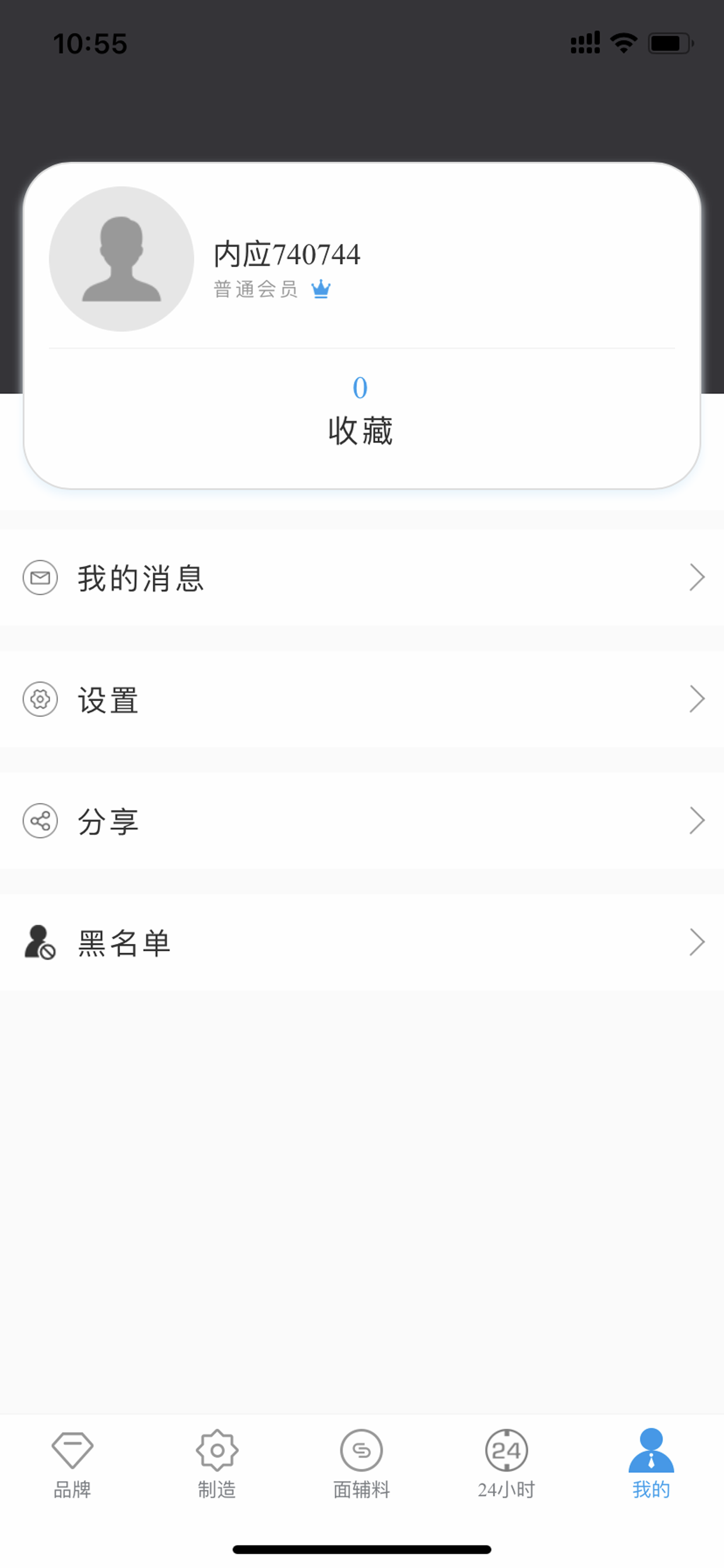
Task: Select the 我的 tab
Action: 651,1464
